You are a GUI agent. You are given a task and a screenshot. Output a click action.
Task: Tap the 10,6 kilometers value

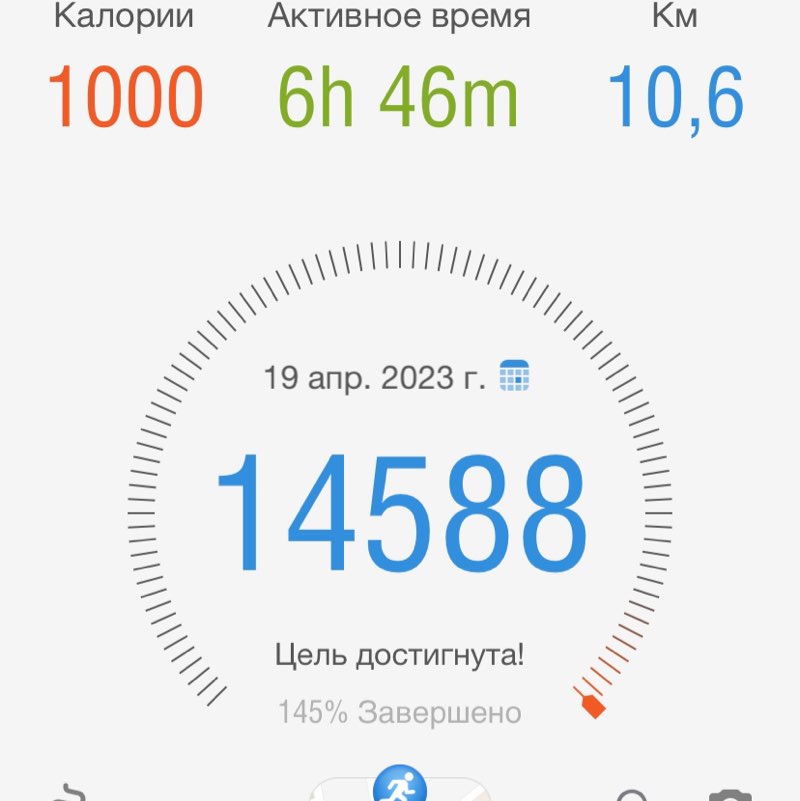click(676, 95)
